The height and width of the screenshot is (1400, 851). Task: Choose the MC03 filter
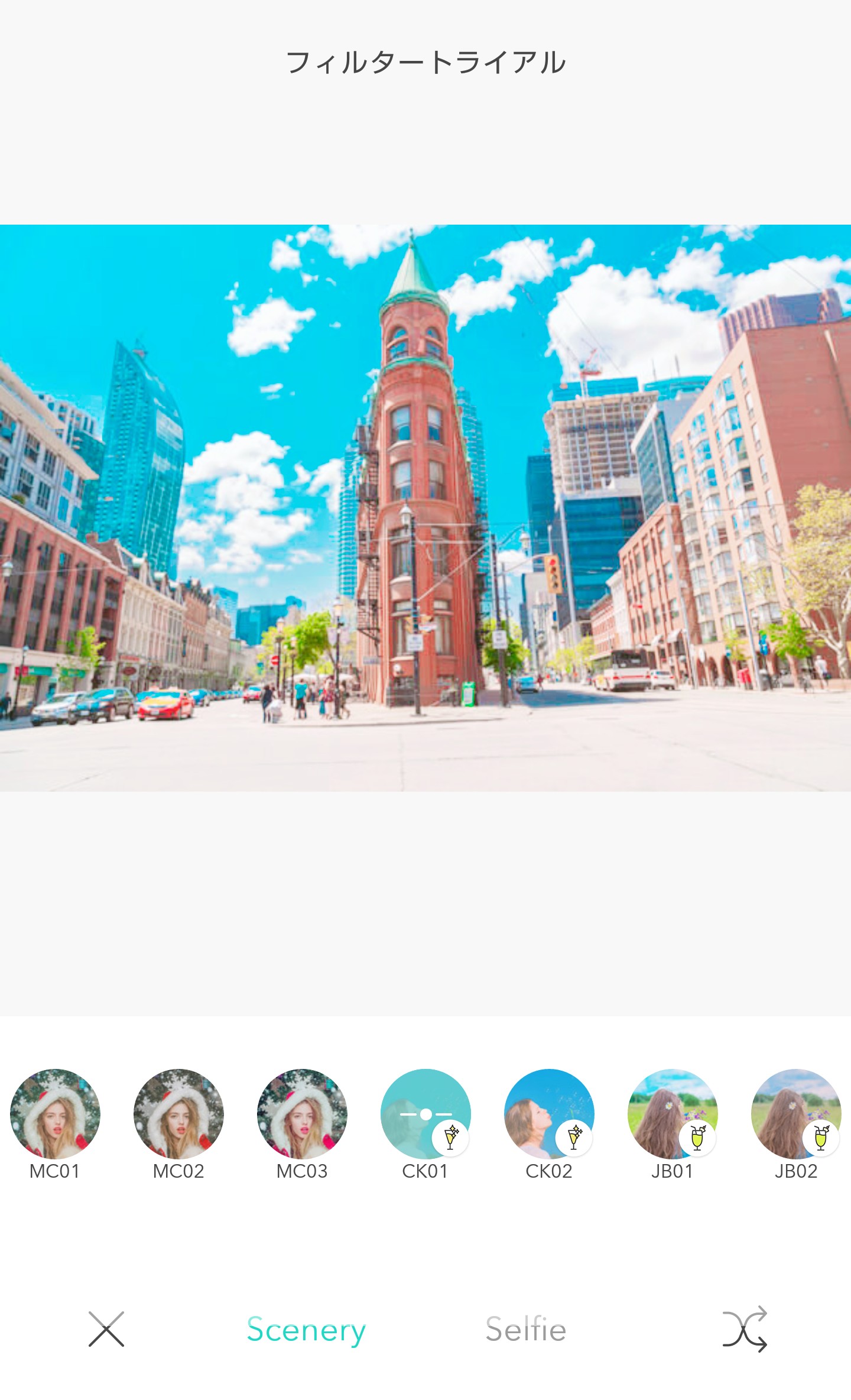[302, 1114]
